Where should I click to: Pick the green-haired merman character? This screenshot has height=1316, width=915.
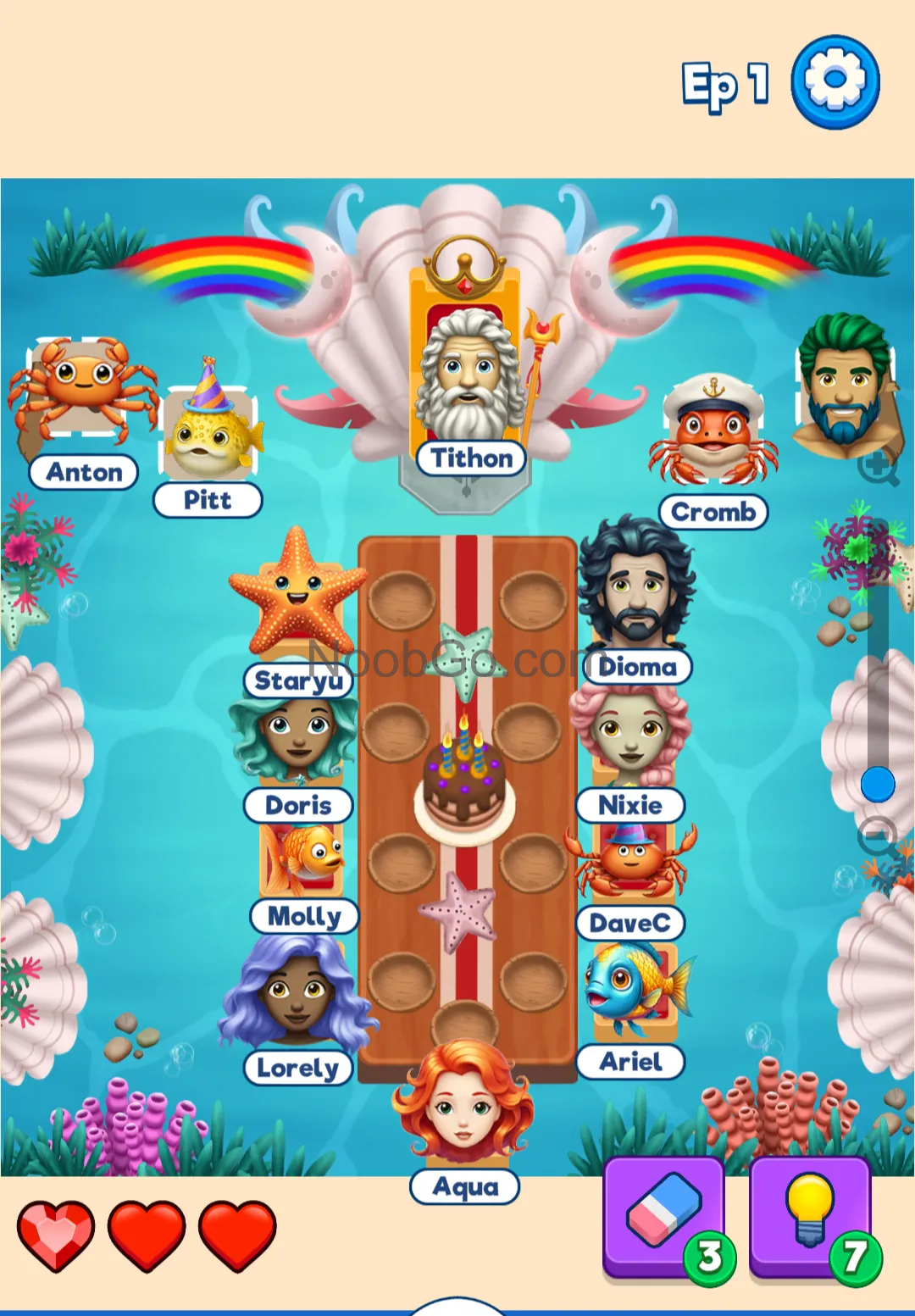coord(843,386)
